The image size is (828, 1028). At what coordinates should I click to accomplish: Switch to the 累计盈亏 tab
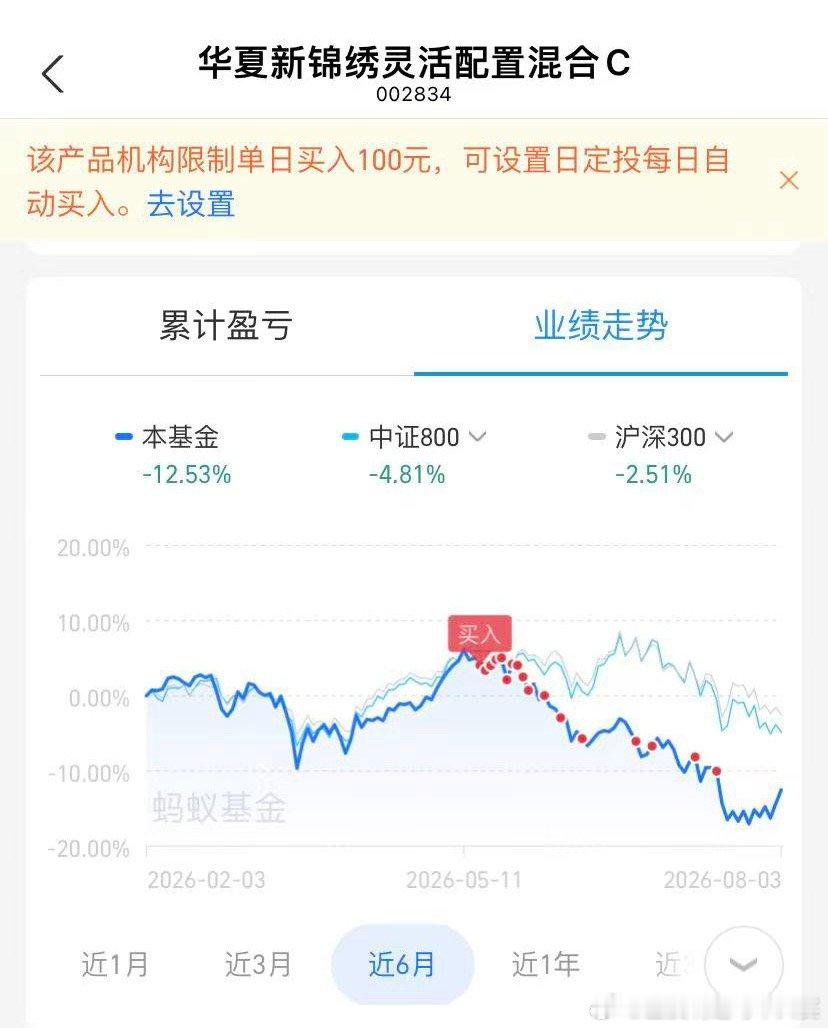click(226, 326)
